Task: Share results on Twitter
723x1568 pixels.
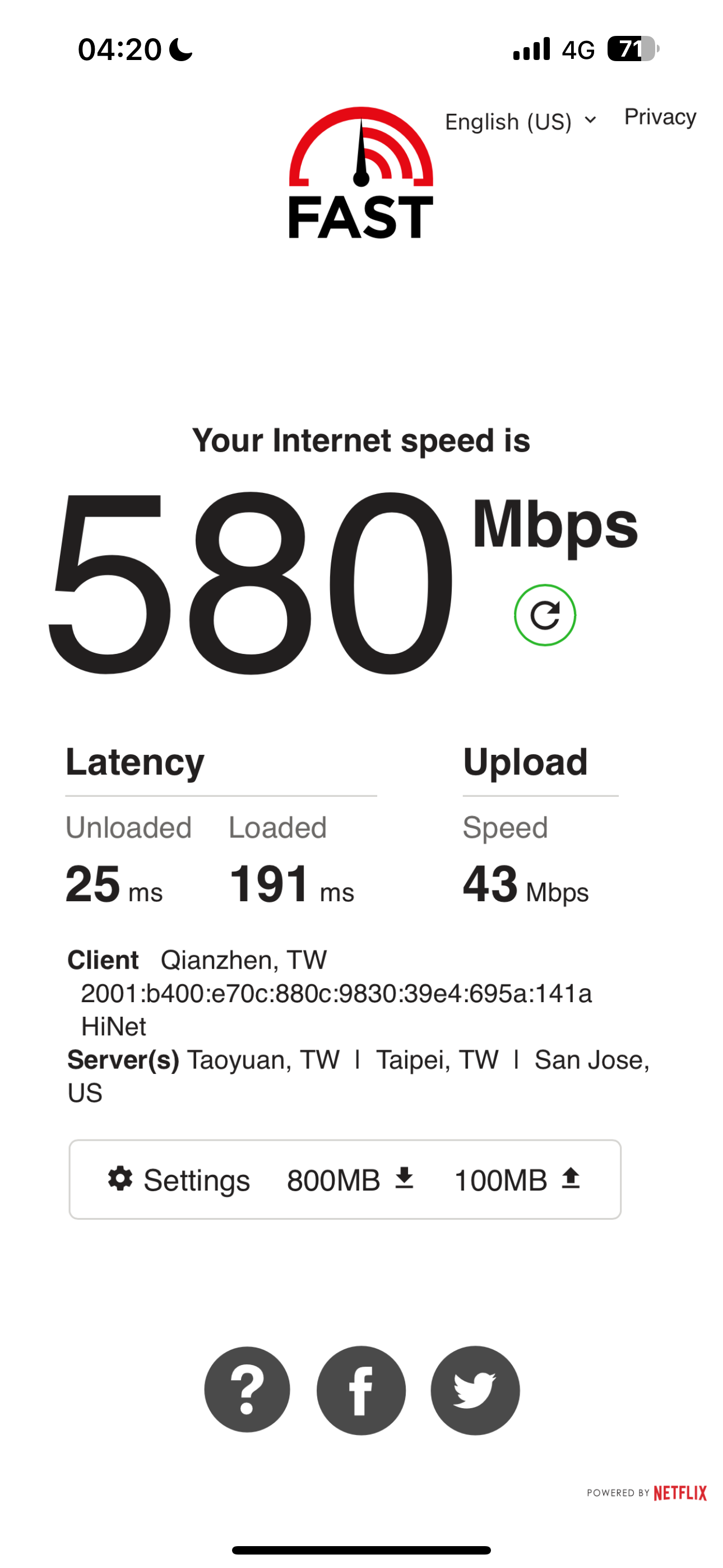Action: [475, 1390]
